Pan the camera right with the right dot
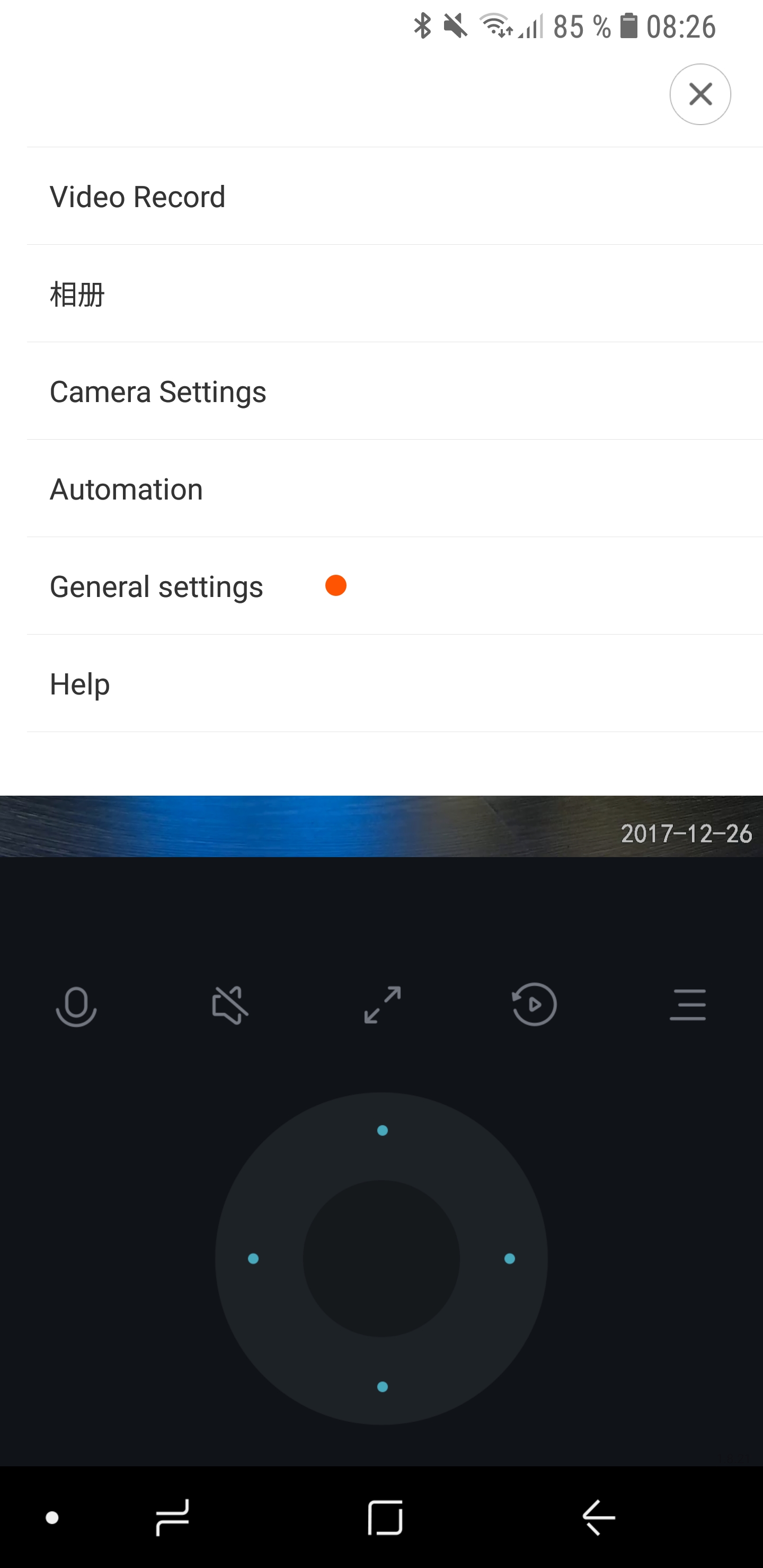Image resolution: width=763 pixels, height=1568 pixels. [x=510, y=1258]
